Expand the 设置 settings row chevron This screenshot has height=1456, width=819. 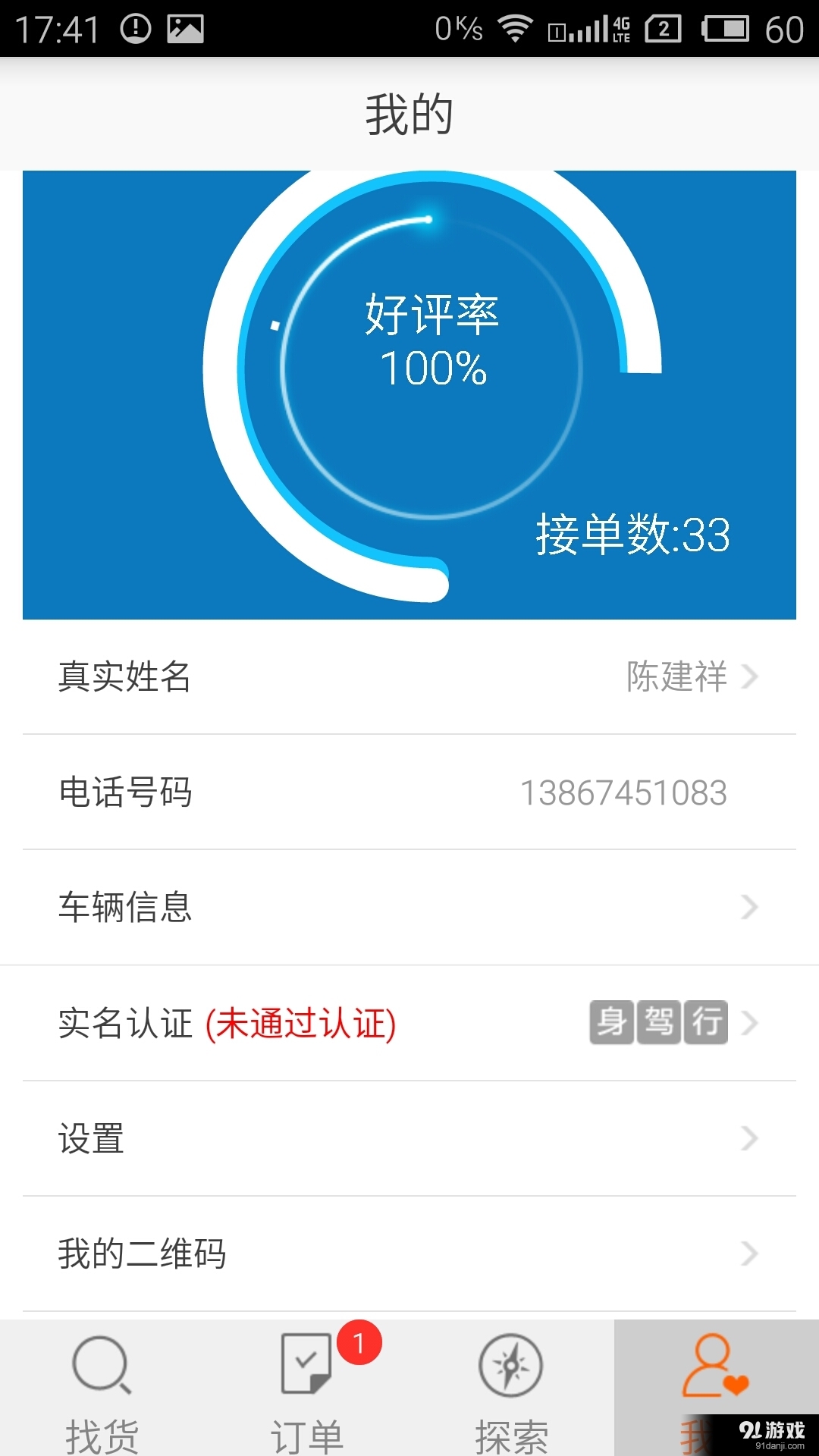pyautogui.click(x=749, y=1137)
